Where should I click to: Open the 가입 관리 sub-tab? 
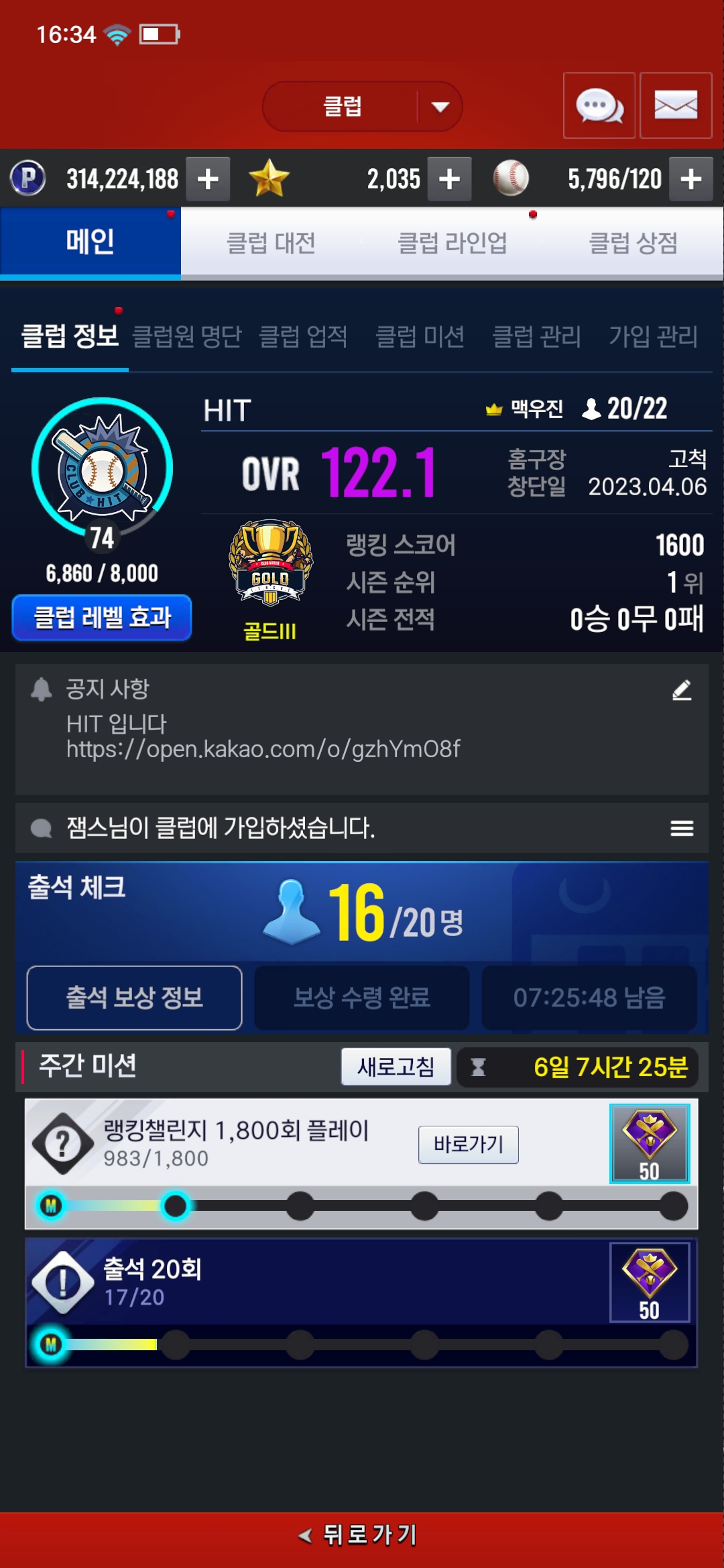click(653, 336)
